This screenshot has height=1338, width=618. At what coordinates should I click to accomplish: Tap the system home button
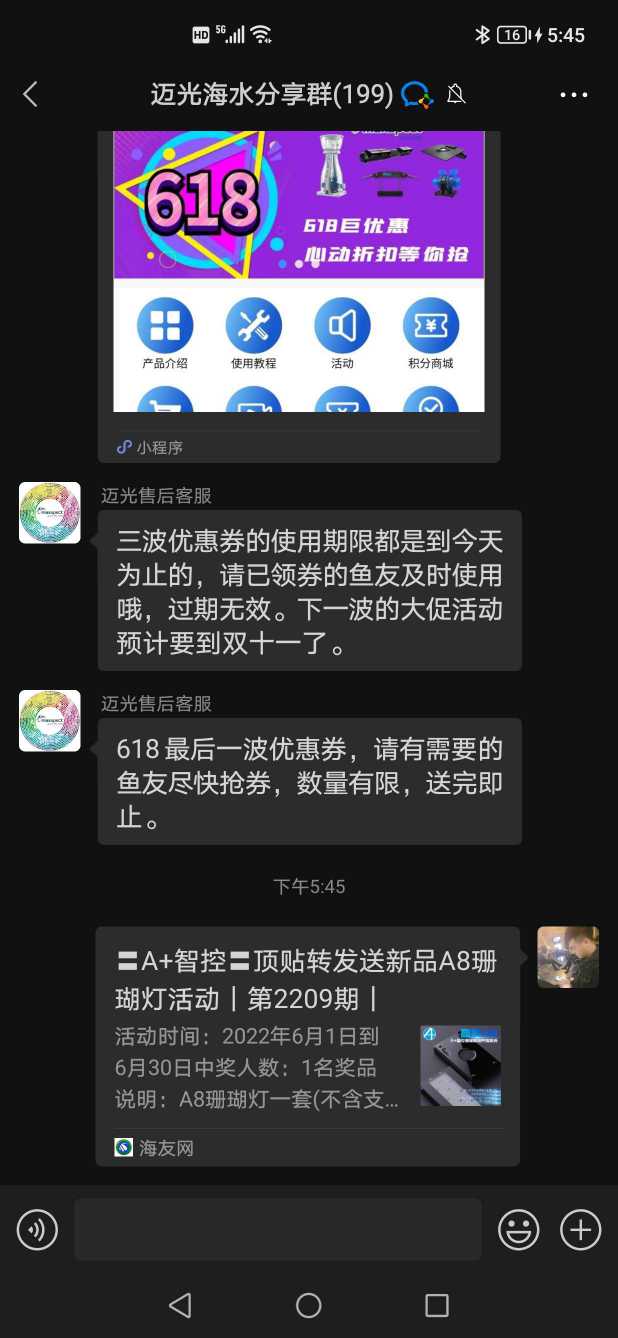[x=308, y=1305]
